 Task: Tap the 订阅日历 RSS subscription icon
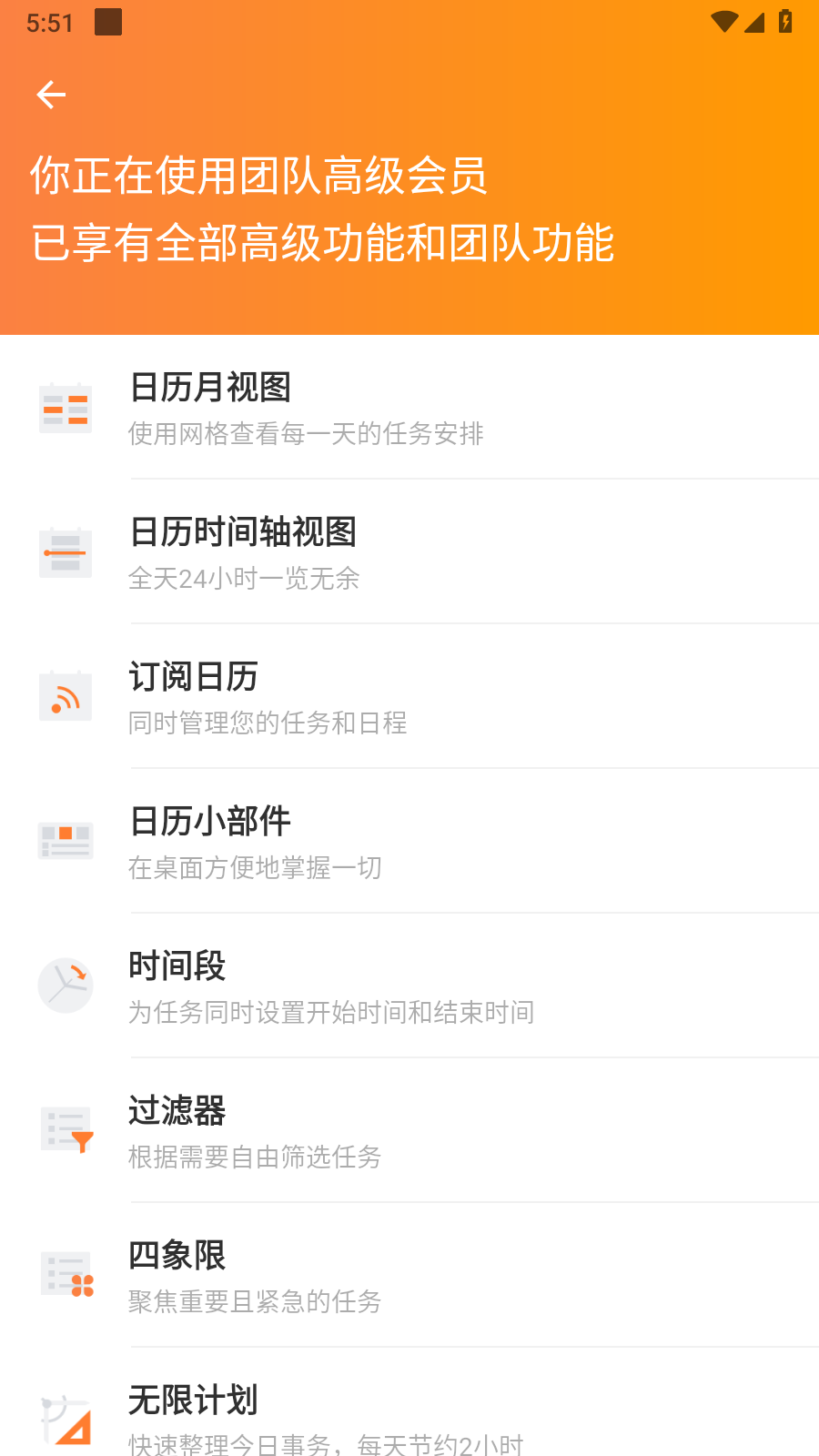[66, 695]
